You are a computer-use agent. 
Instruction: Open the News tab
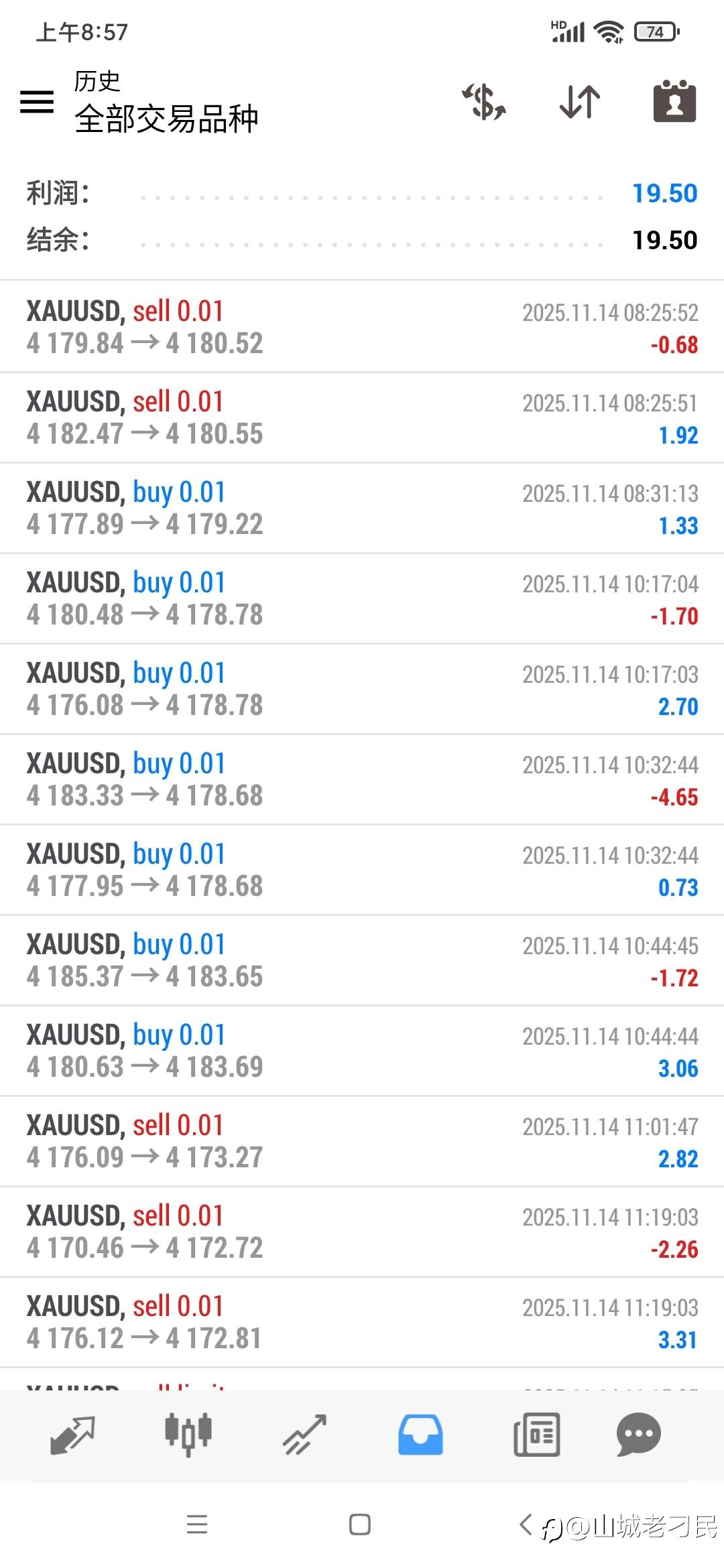click(x=536, y=1435)
